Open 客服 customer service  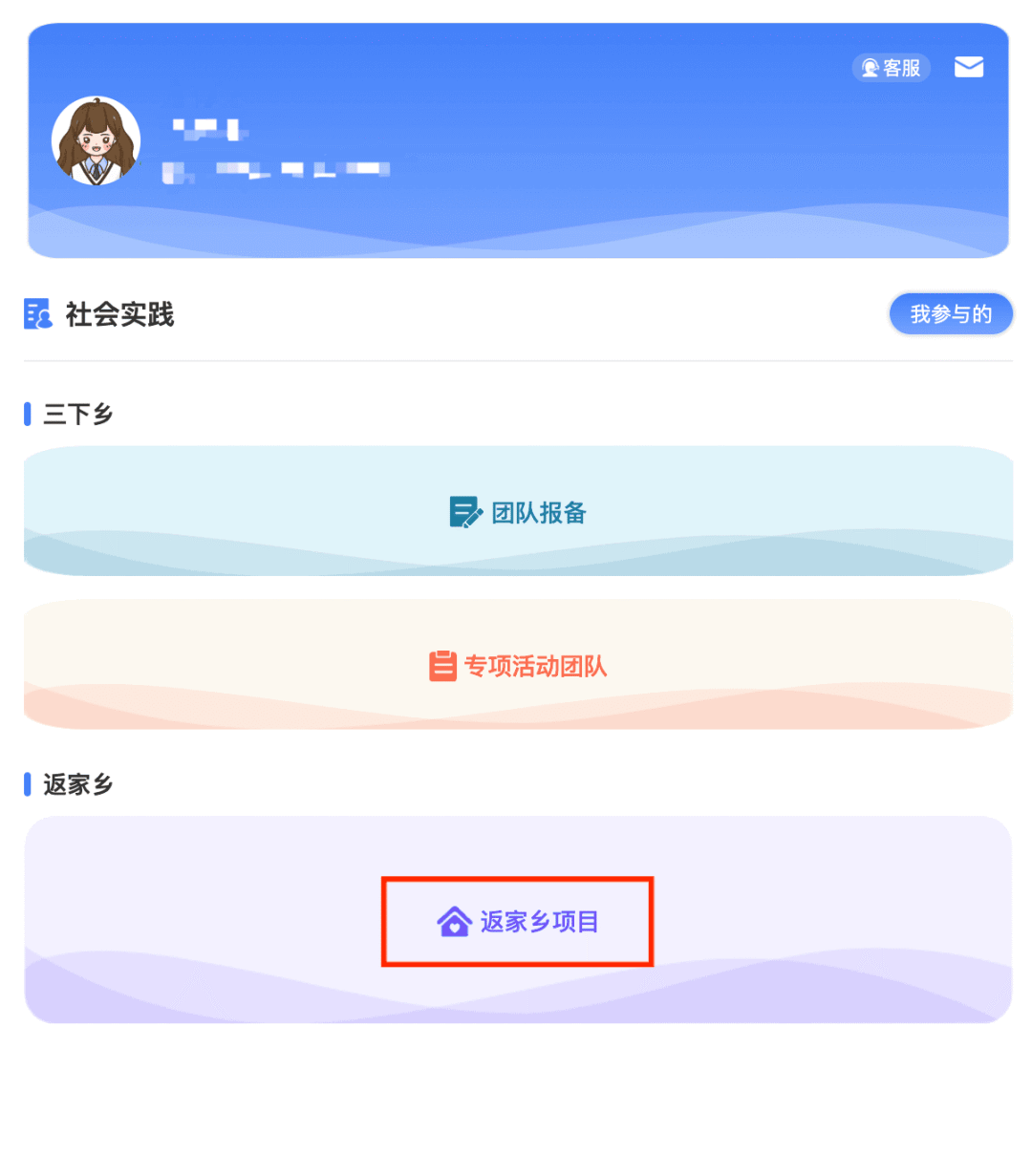(x=891, y=68)
